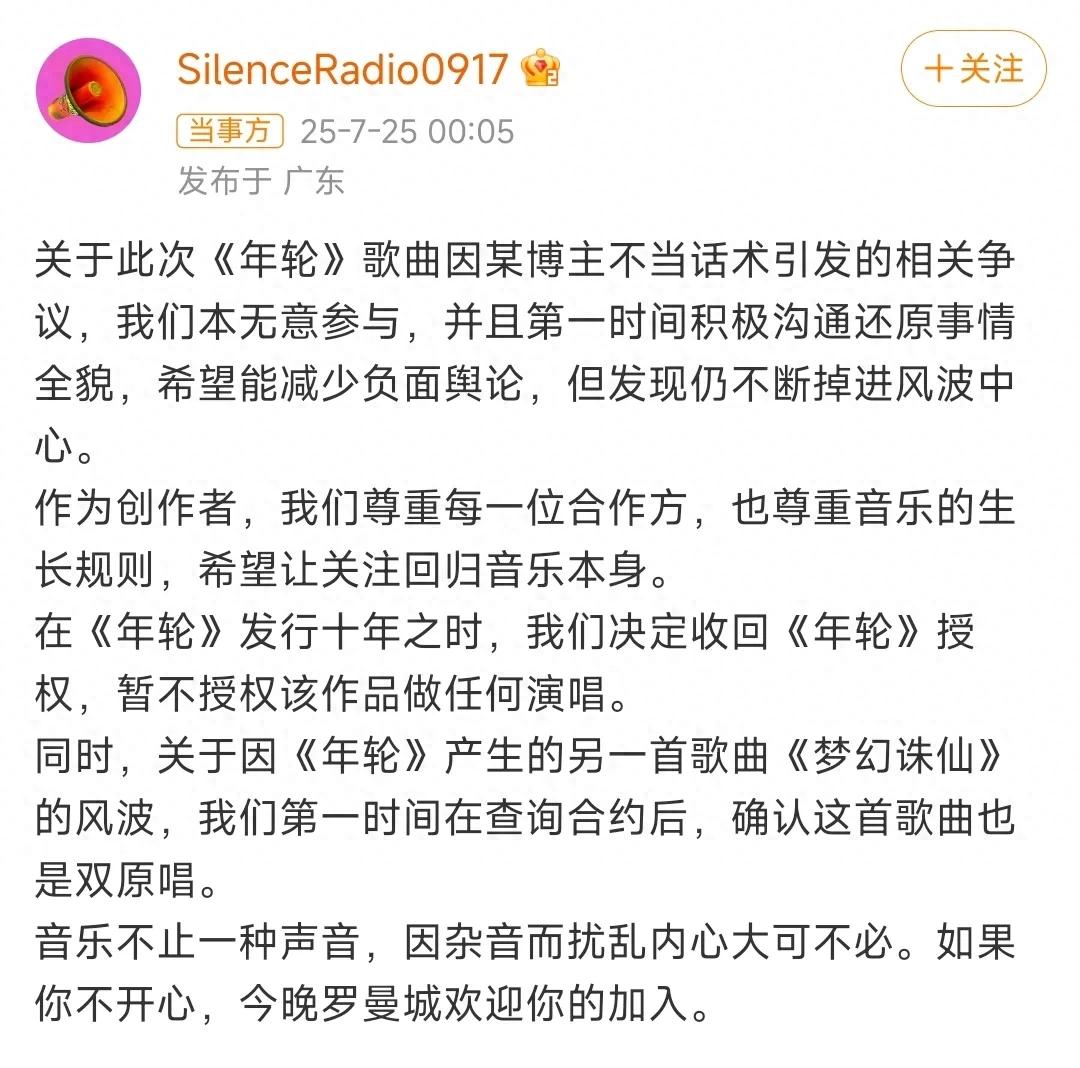Open SilenceRadio0917's profile avatar
This screenshot has height=1068, width=1080.
coord(89,91)
